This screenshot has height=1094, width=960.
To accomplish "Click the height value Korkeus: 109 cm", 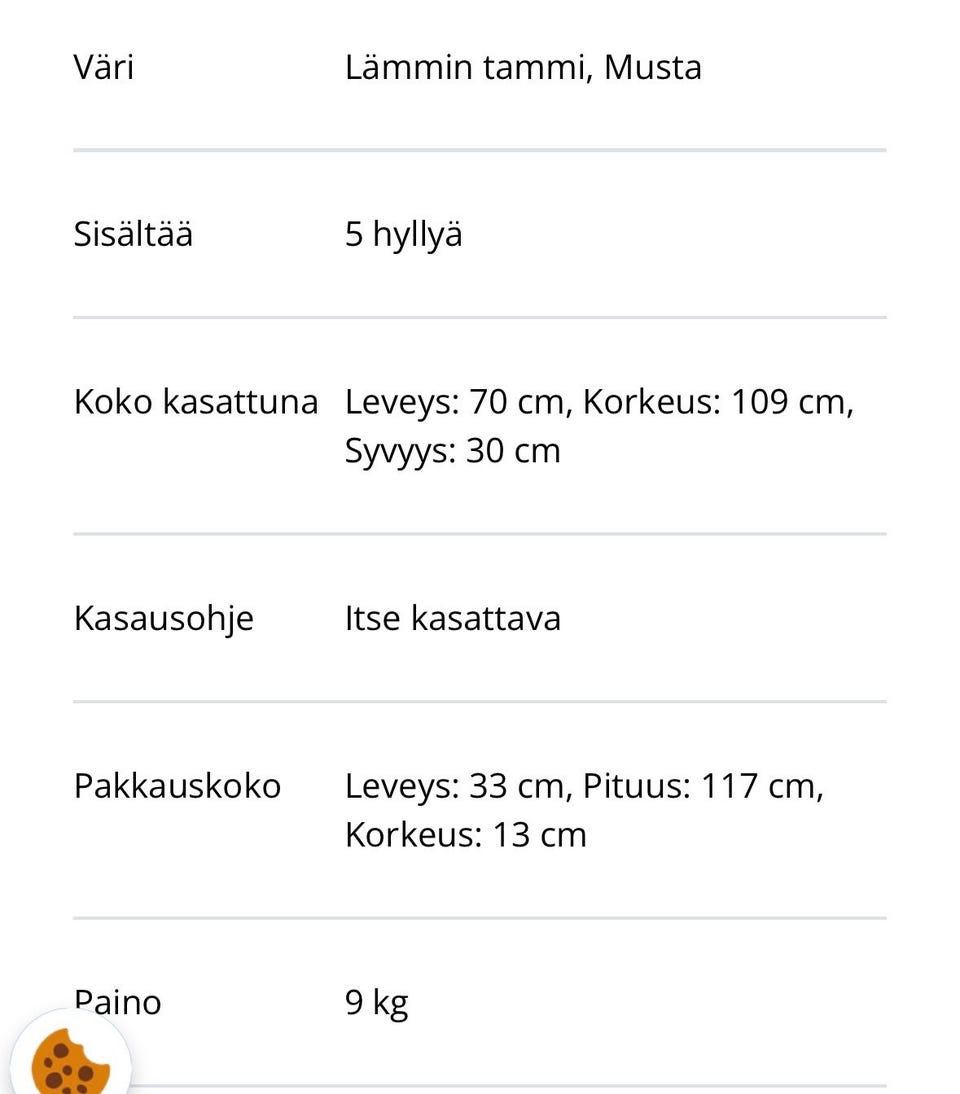I will point(721,401).
